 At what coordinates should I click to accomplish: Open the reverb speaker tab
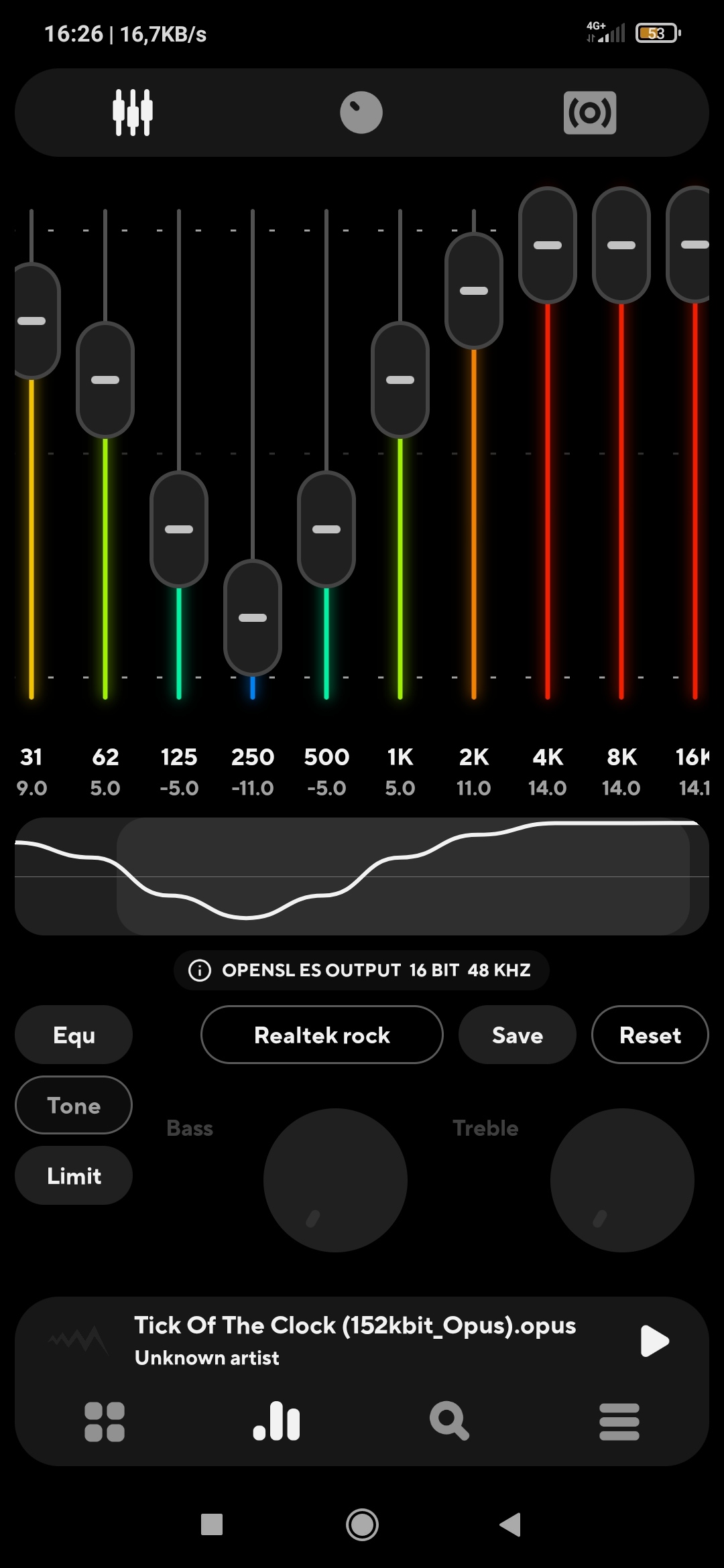590,113
